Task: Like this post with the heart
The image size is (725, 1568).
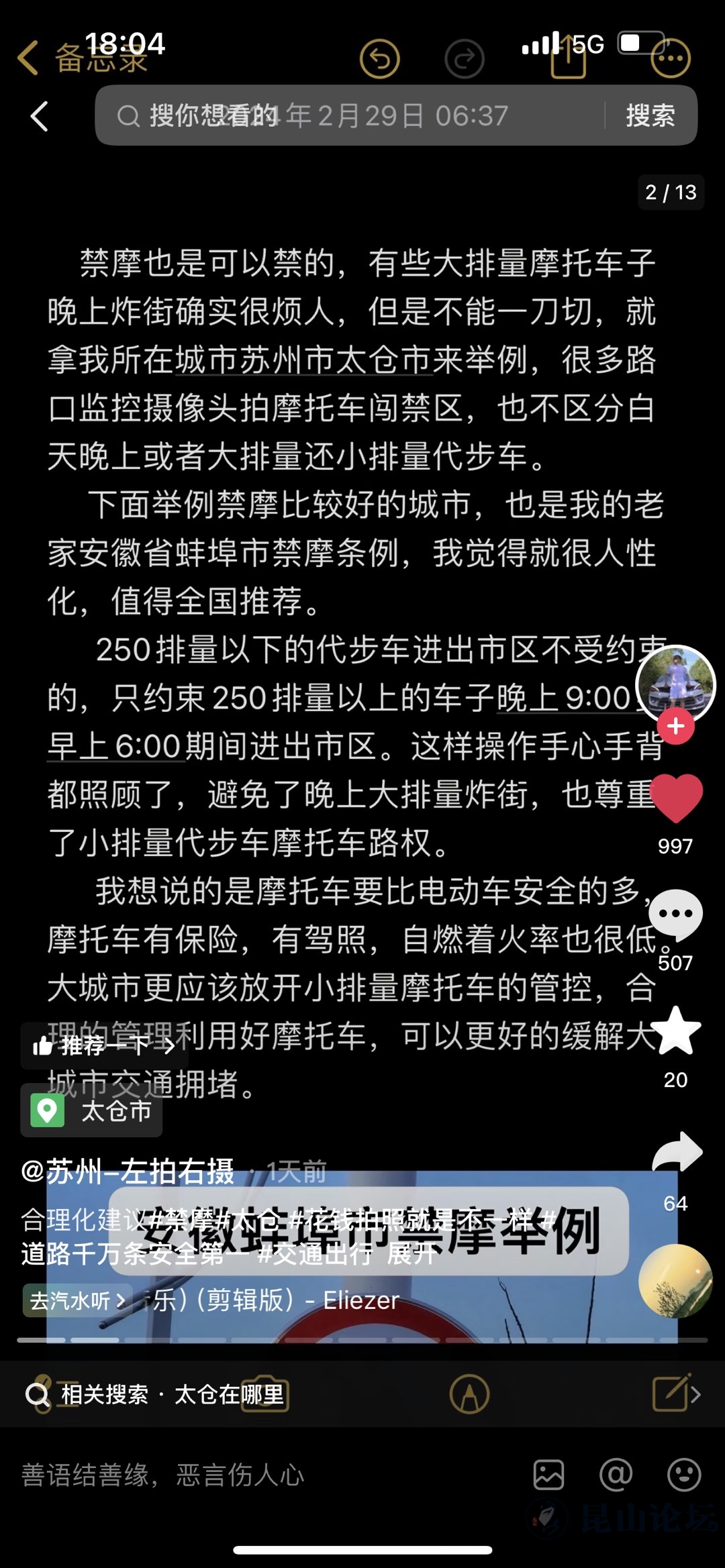Action: coord(675,798)
